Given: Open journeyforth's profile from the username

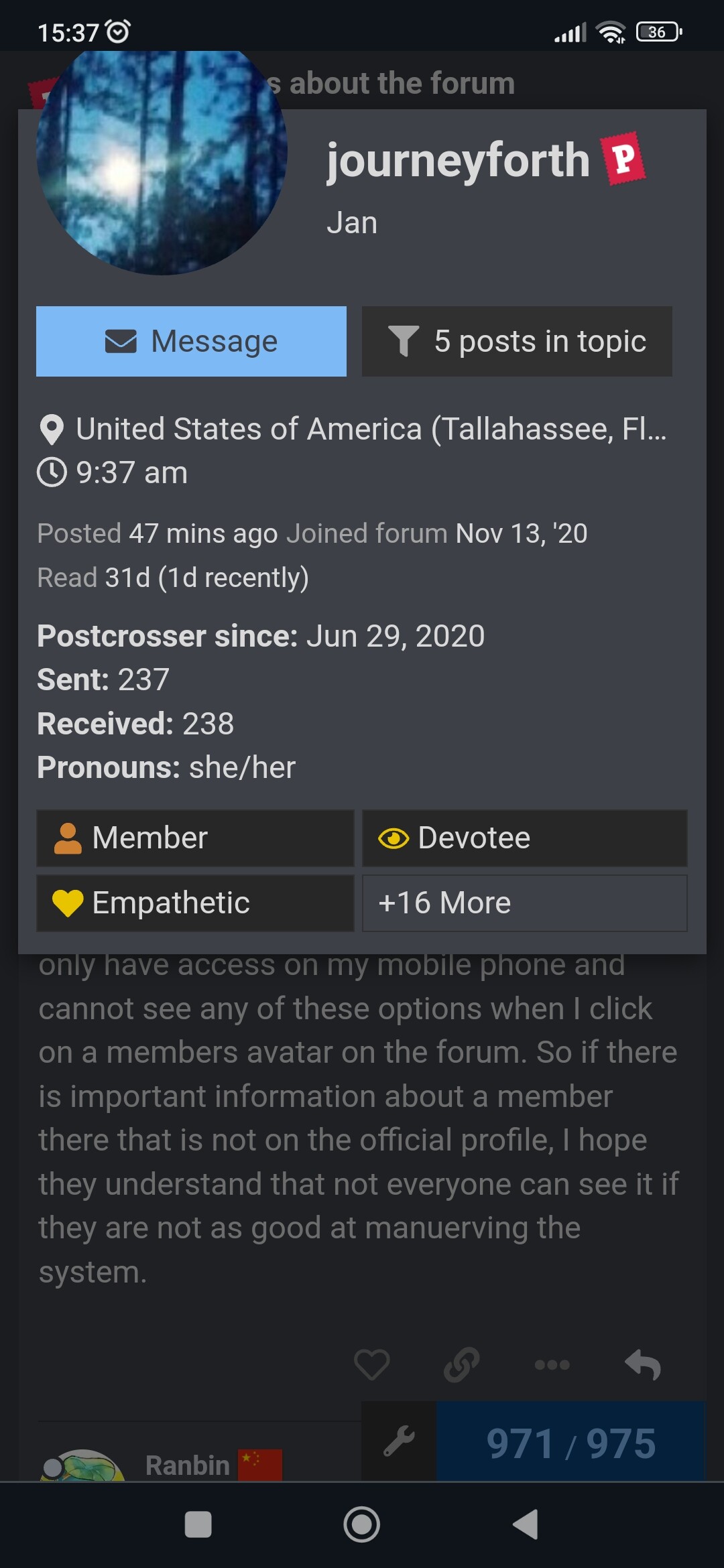Looking at the screenshot, I should (x=458, y=160).
